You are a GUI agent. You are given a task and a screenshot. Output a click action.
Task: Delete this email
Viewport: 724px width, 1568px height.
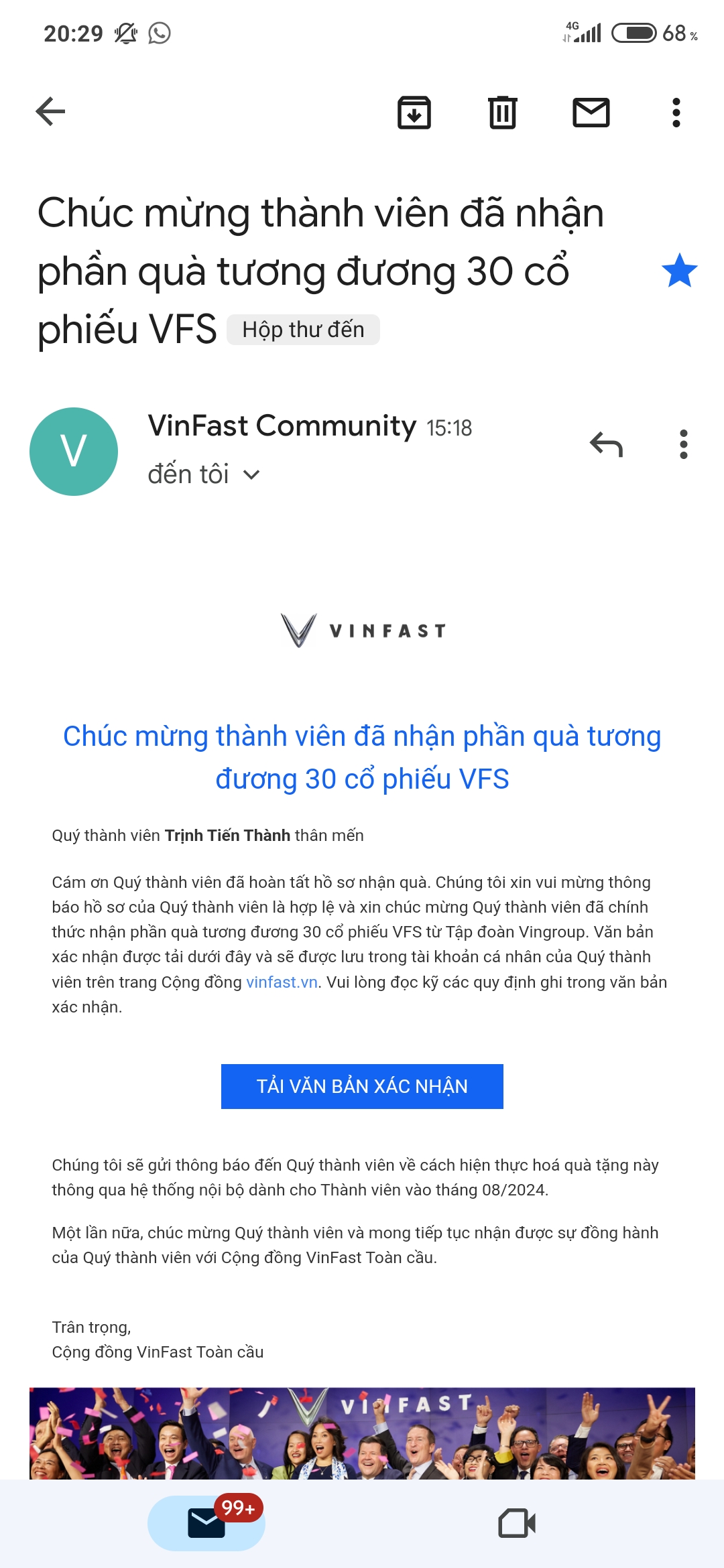(502, 112)
